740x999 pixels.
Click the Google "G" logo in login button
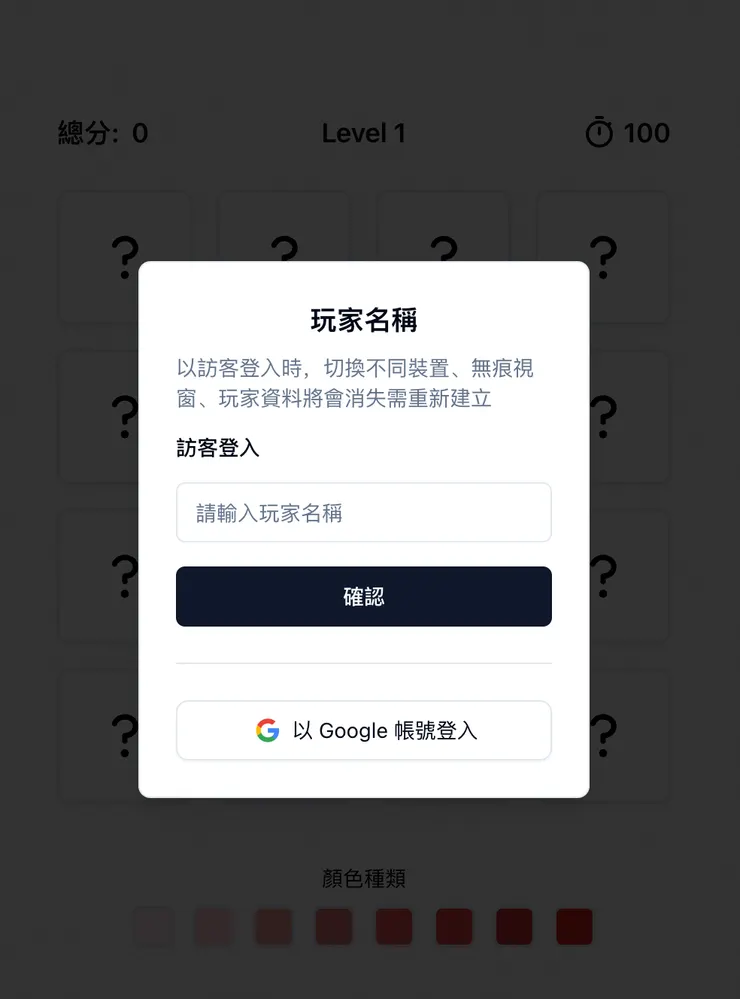click(x=267, y=731)
